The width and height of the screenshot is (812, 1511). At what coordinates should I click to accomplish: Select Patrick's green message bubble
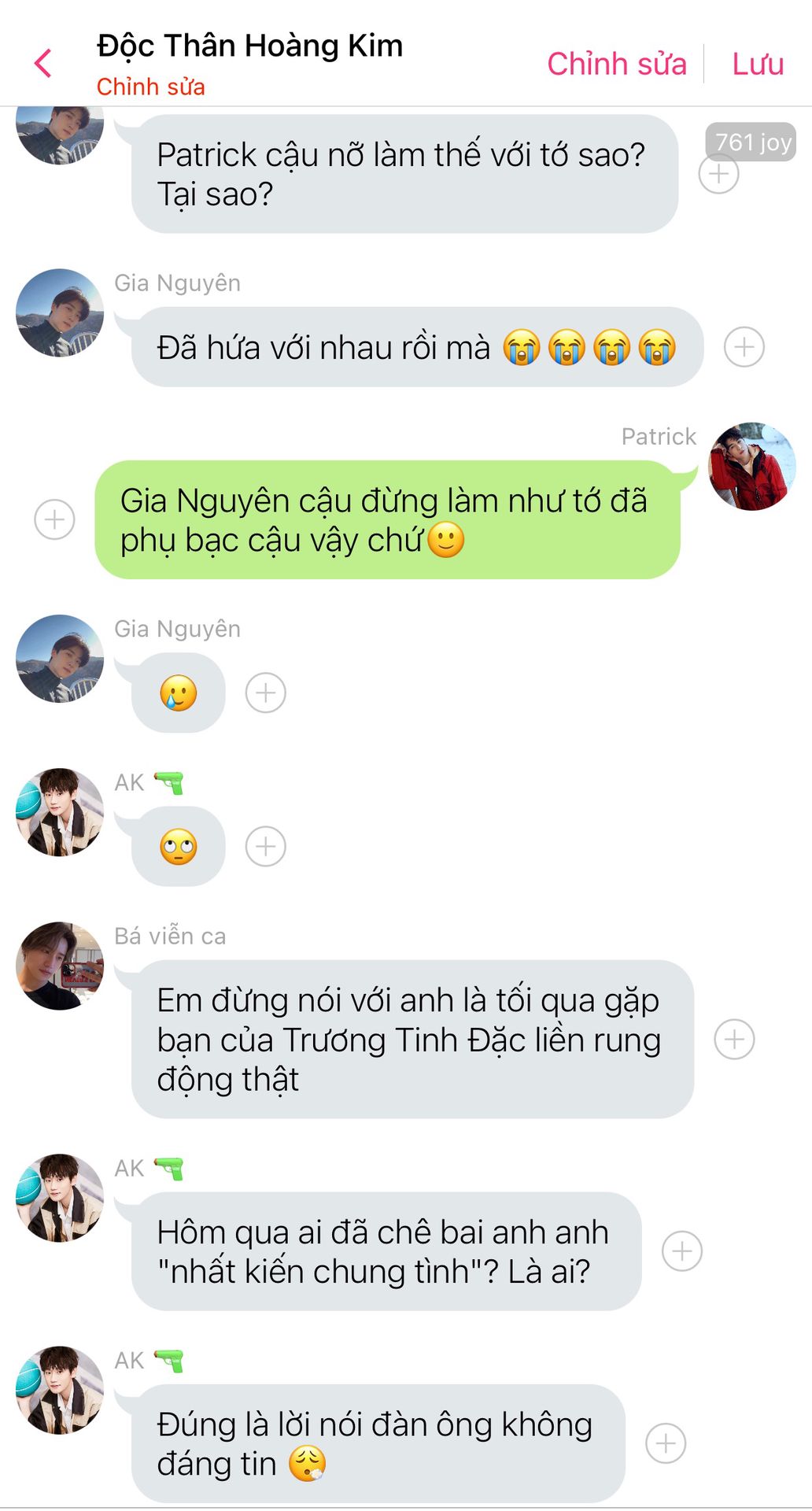pyautogui.click(x=387, y=520)
